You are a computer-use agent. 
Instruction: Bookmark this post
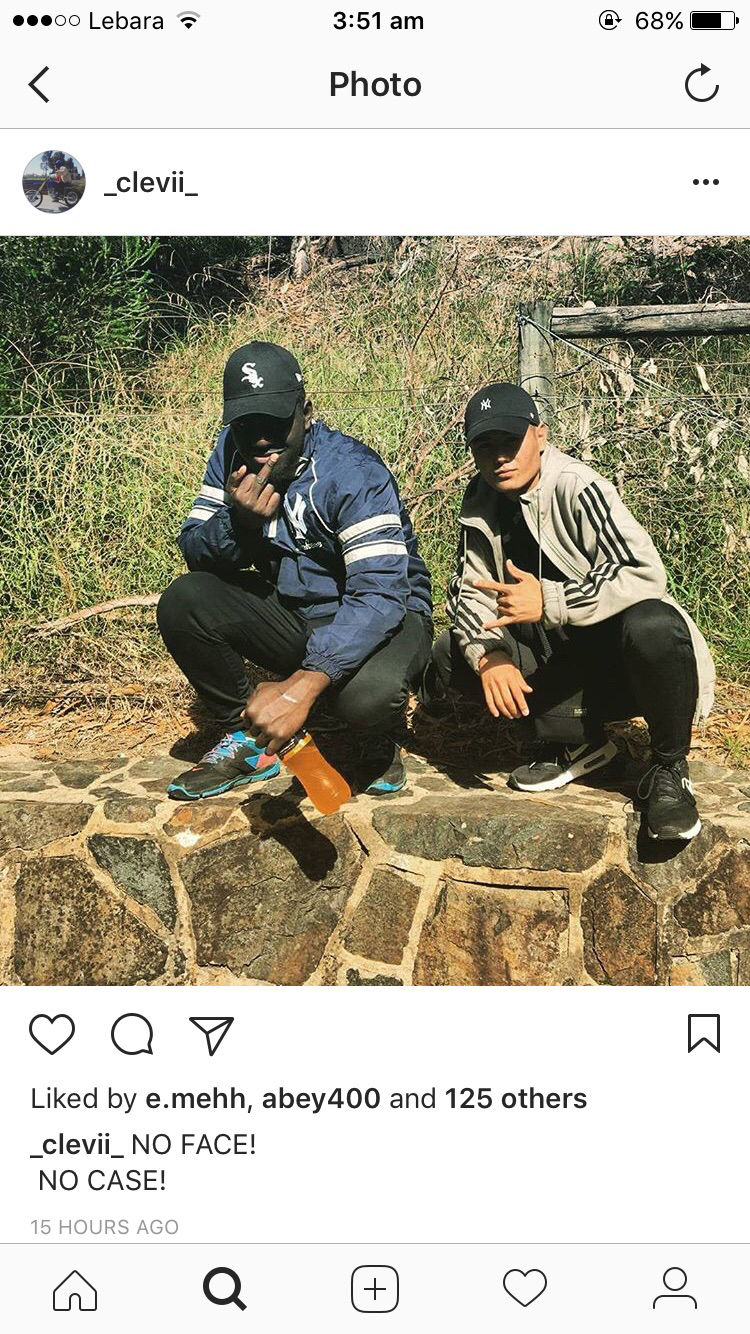coord(703,1033)
